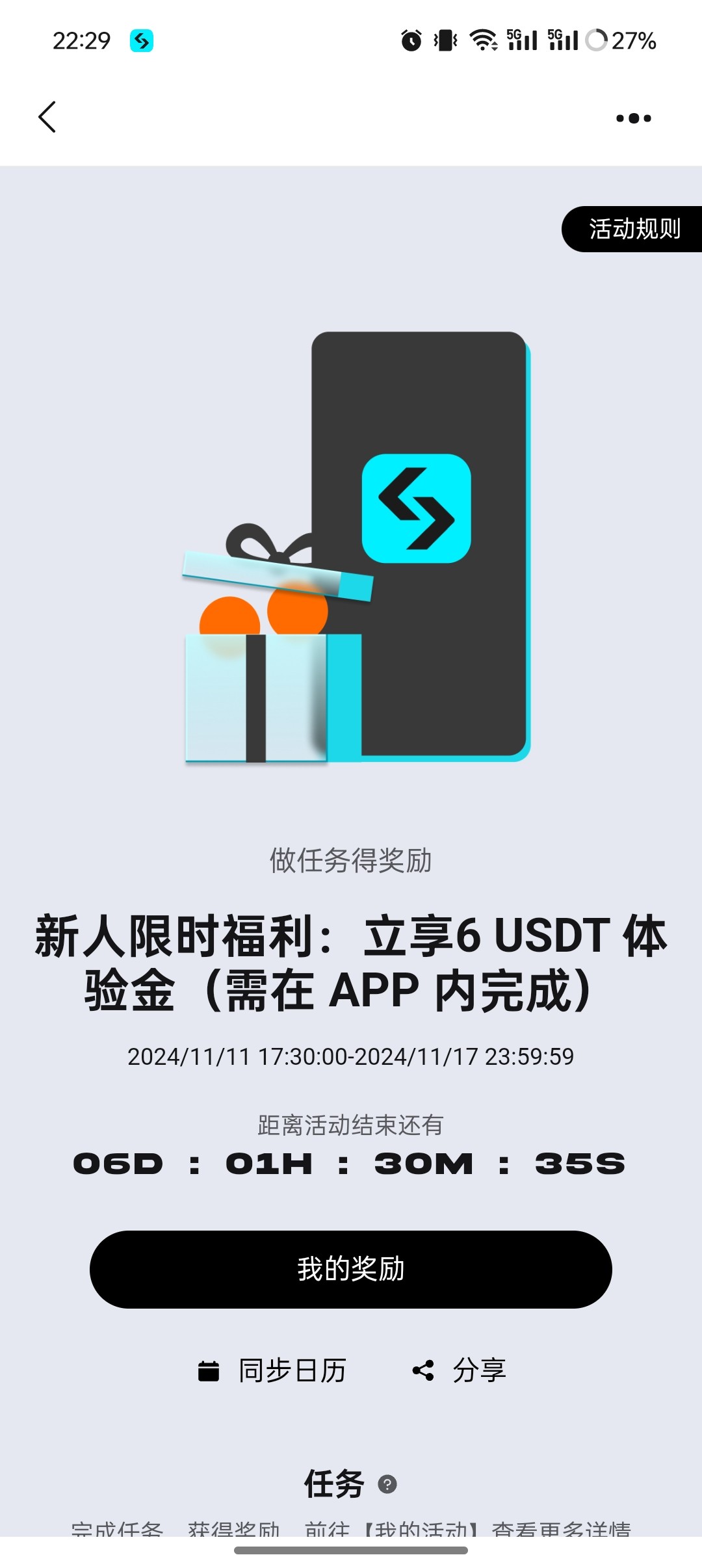702x1568 pixels.
Task: Open the help icon next to 任务
Action: click(387, 1484)
